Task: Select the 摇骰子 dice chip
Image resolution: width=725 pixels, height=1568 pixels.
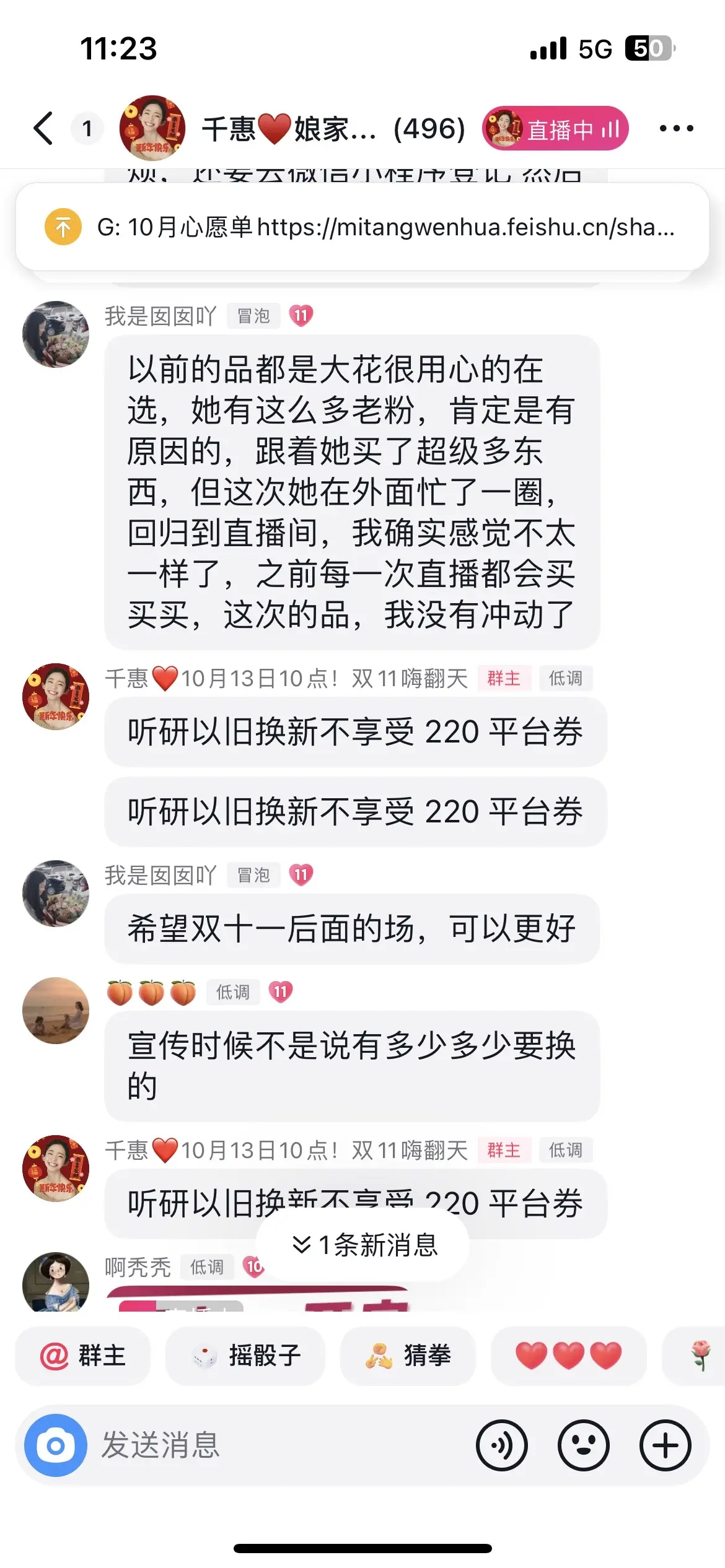Action: (x=245, y=1356)
